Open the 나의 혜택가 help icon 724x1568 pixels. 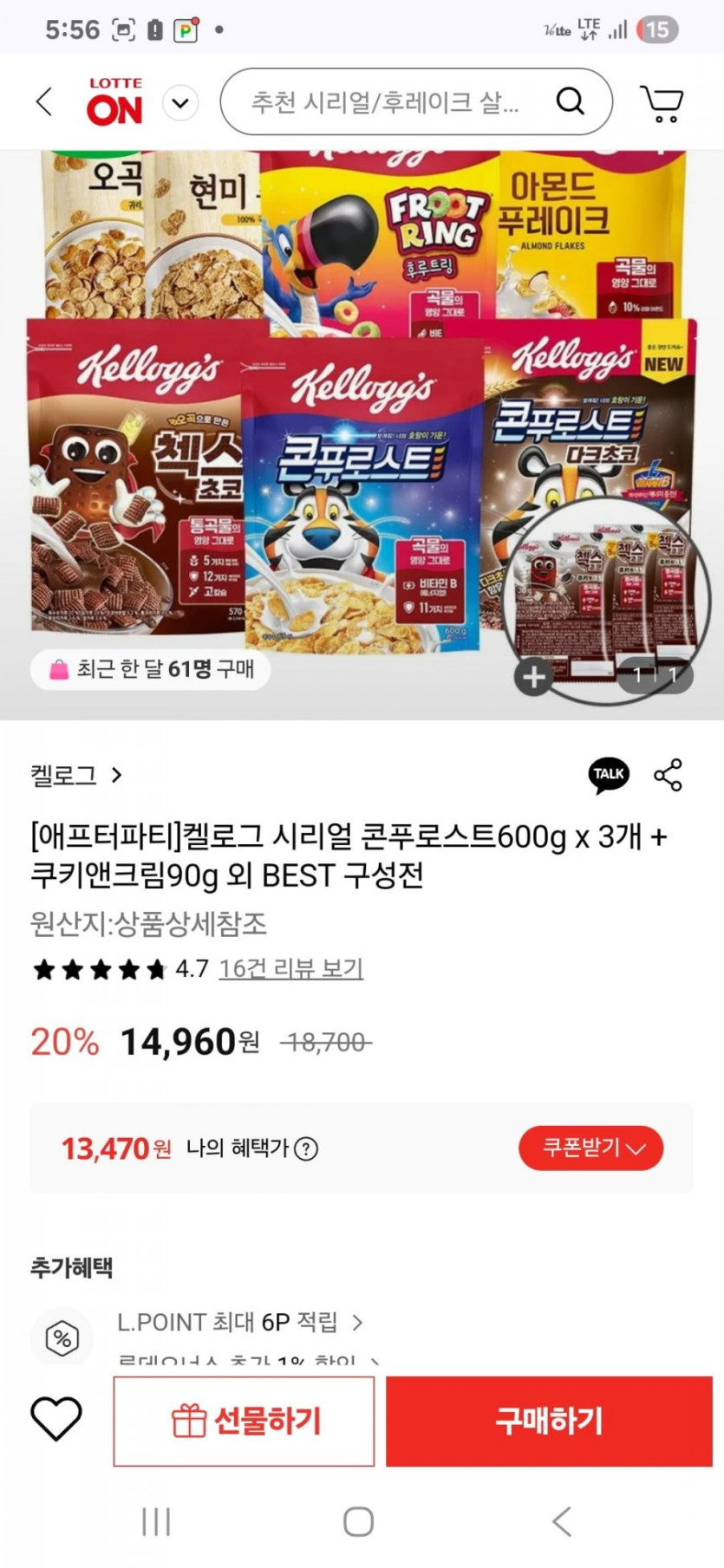(306, 1148)
